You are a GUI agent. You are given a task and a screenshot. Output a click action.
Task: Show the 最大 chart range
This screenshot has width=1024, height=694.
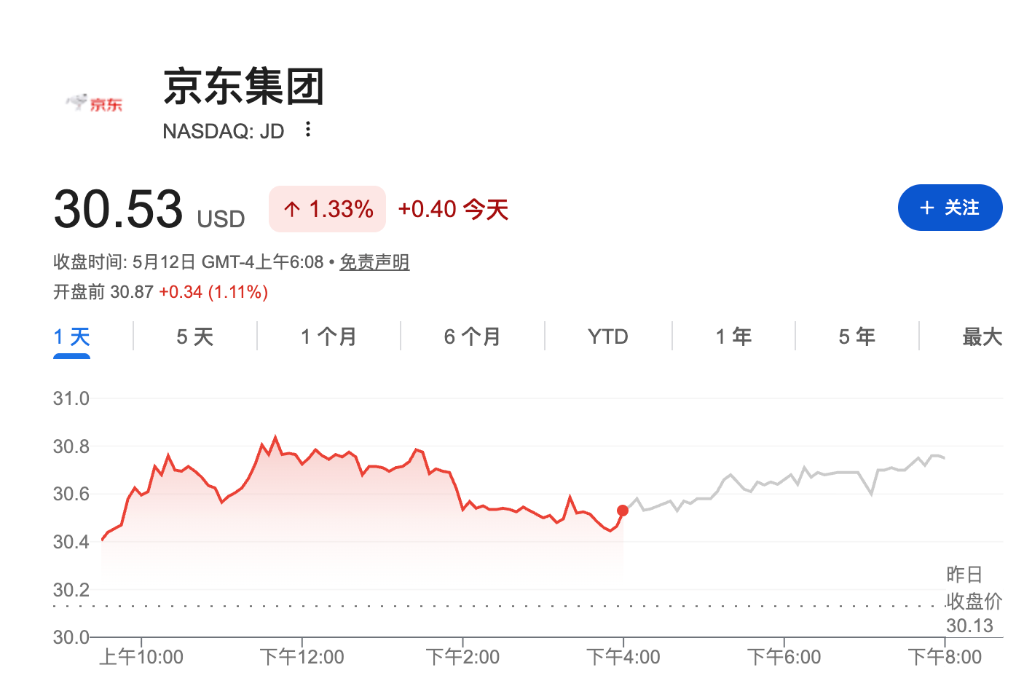982,337
